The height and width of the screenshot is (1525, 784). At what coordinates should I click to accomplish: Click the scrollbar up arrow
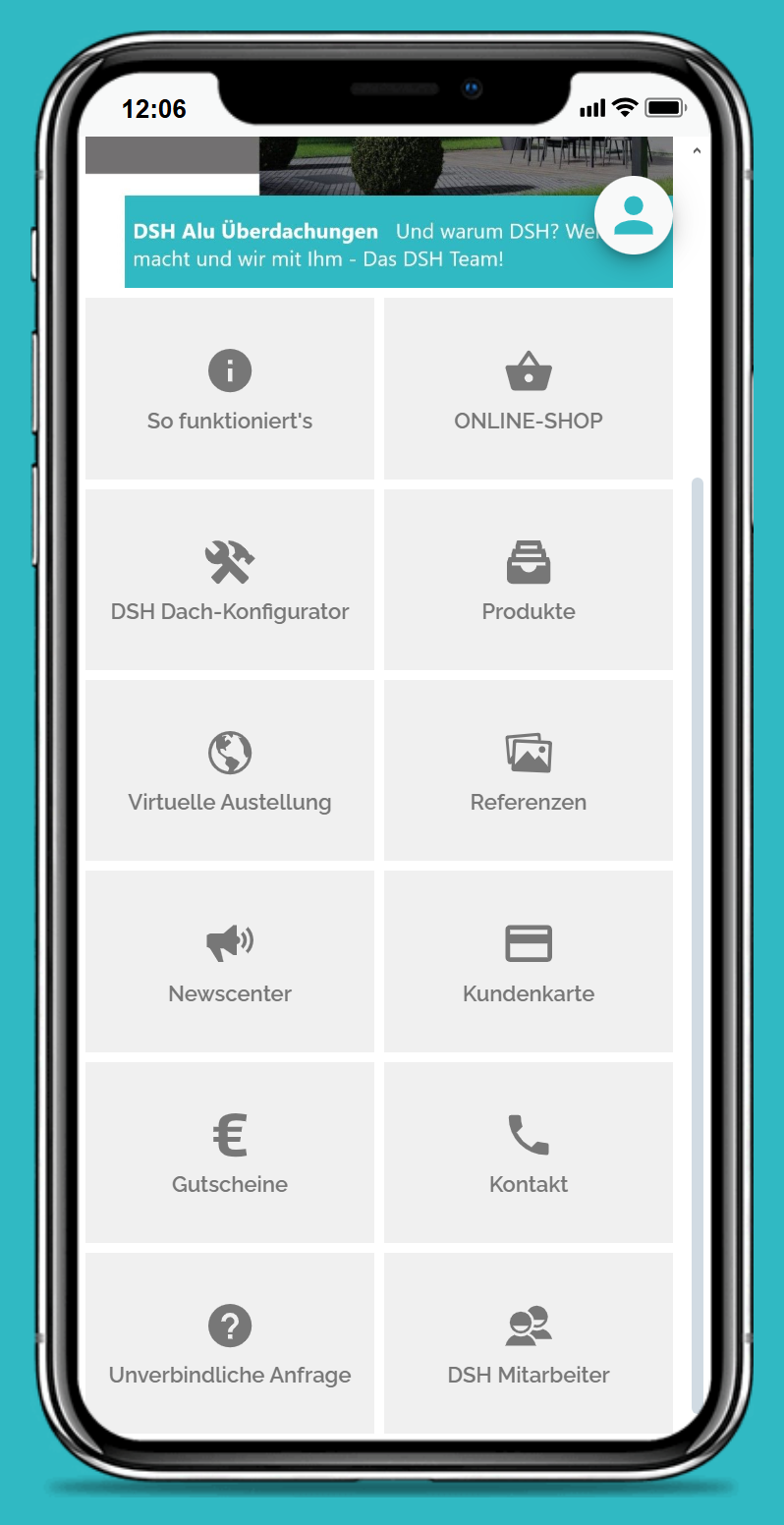click(x=697, y=151)
